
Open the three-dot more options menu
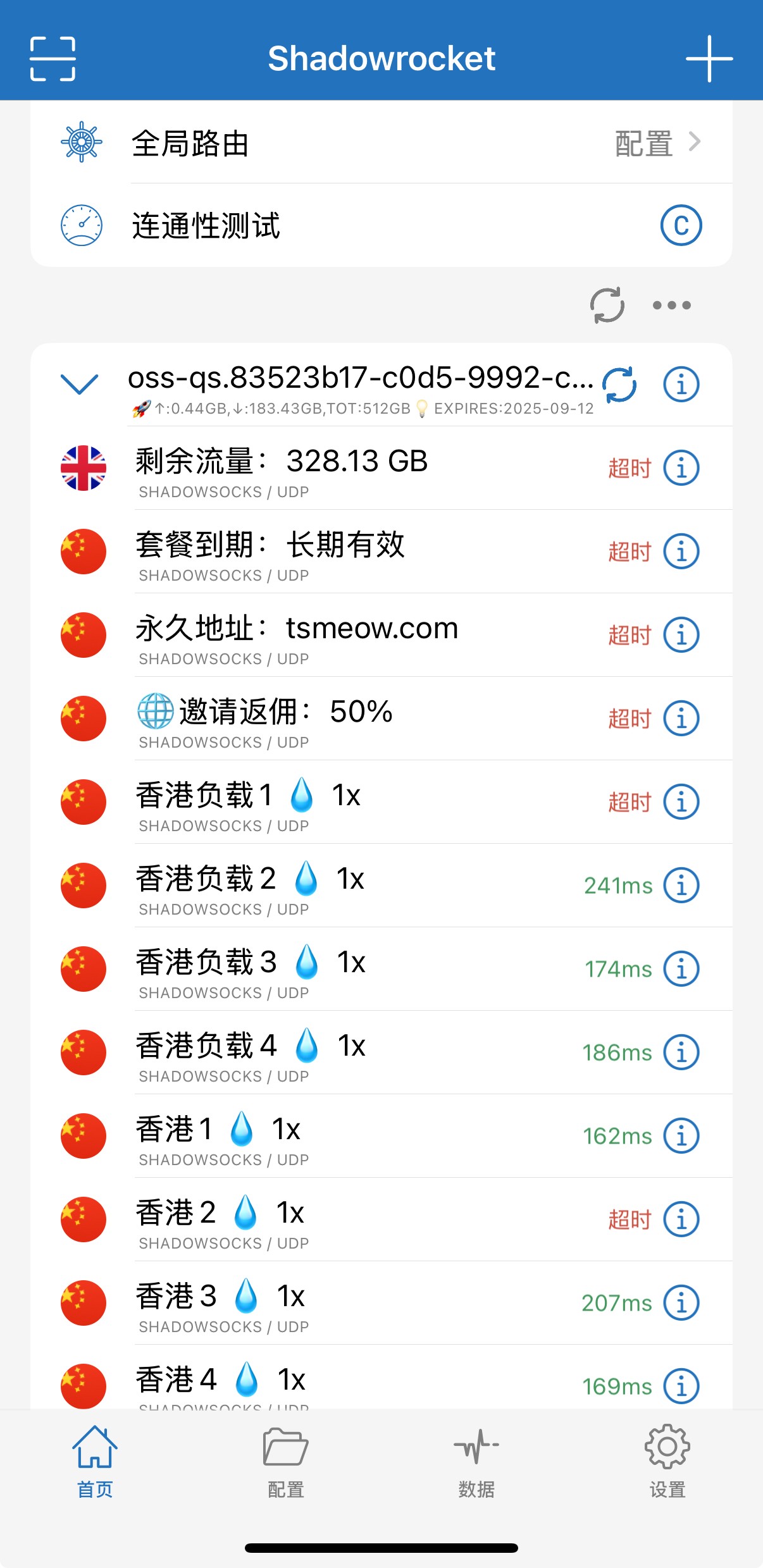pyautogui.click(x=672, y=305)
